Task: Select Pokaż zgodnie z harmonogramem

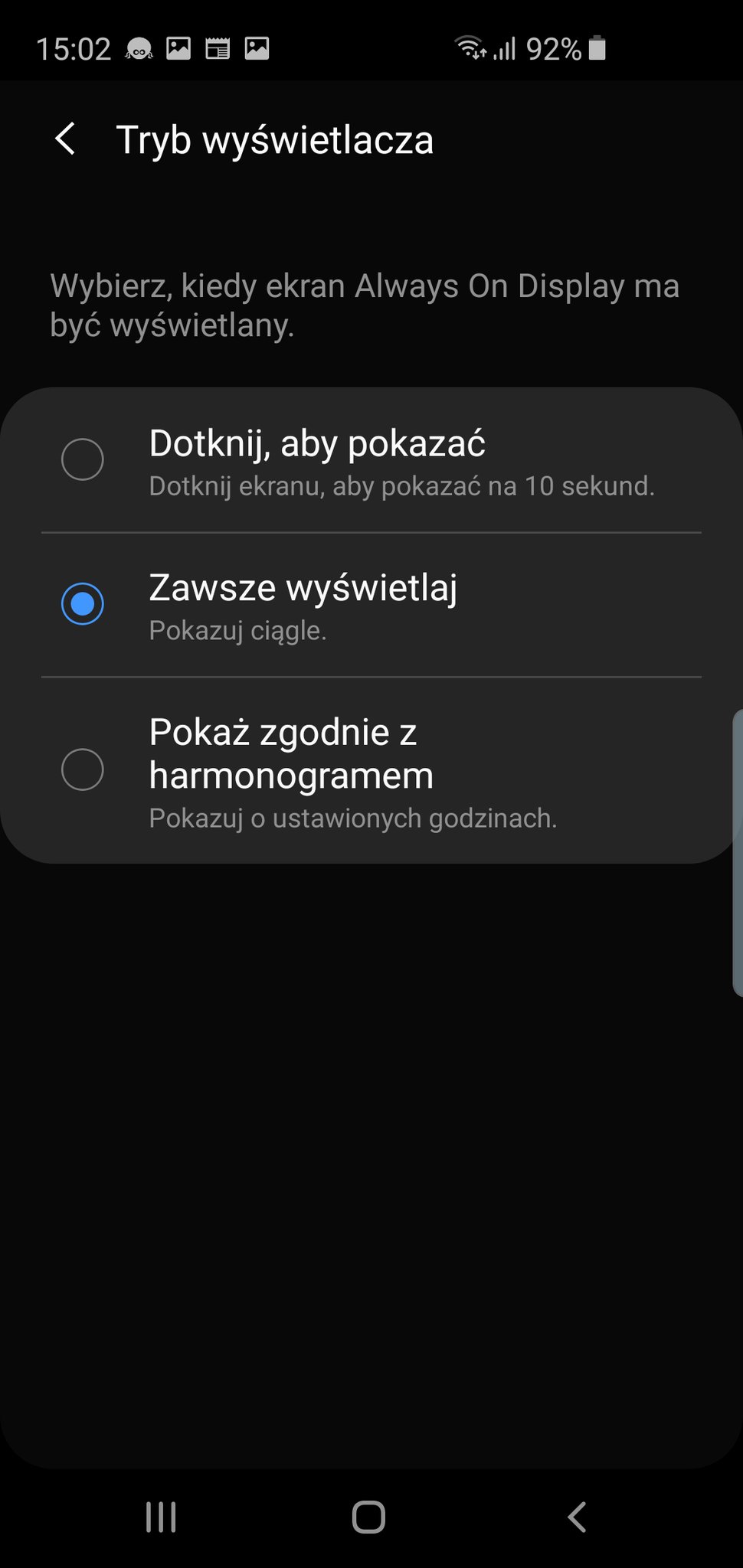Action: click(371, 770)
